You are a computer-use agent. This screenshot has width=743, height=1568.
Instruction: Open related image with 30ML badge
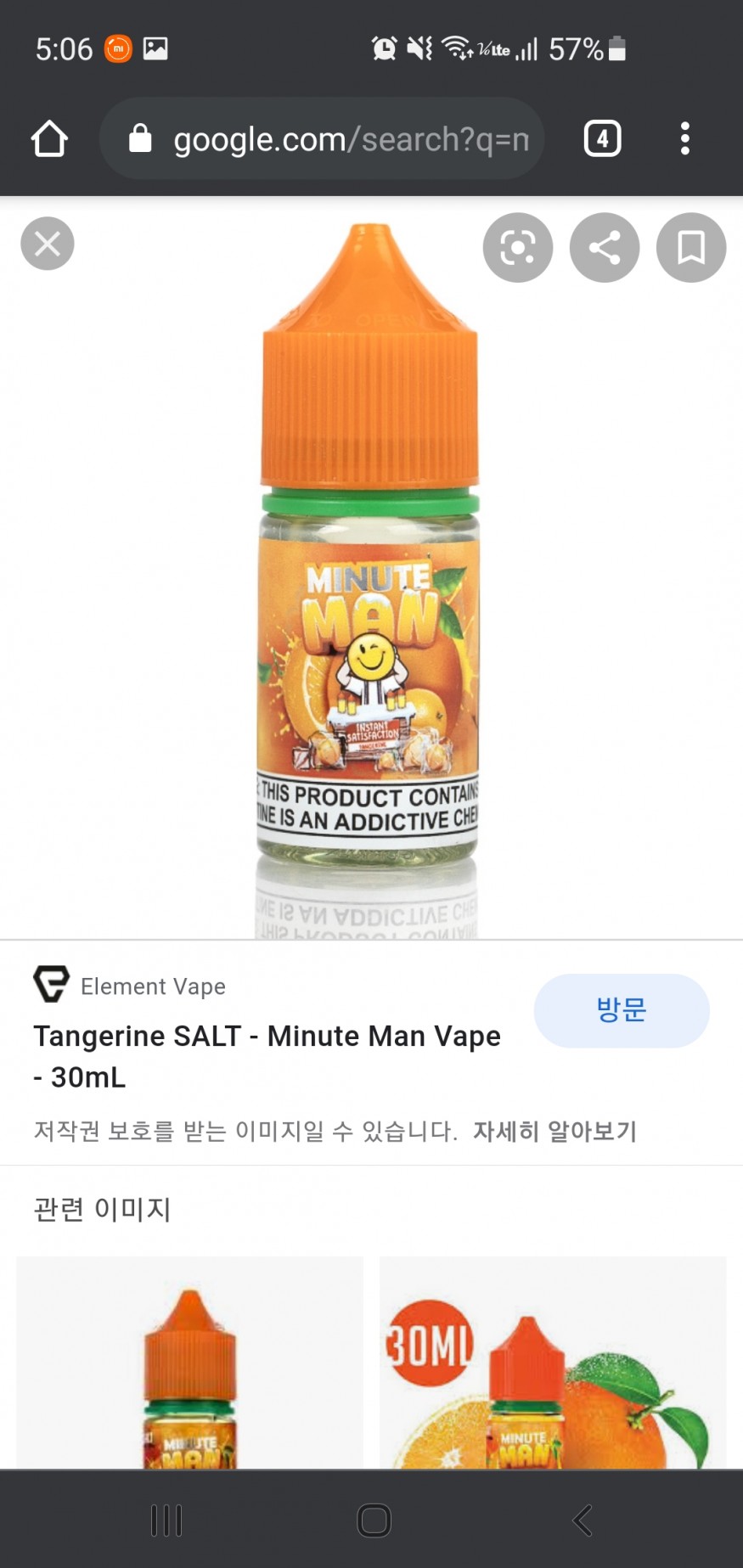coord(553,1363)
